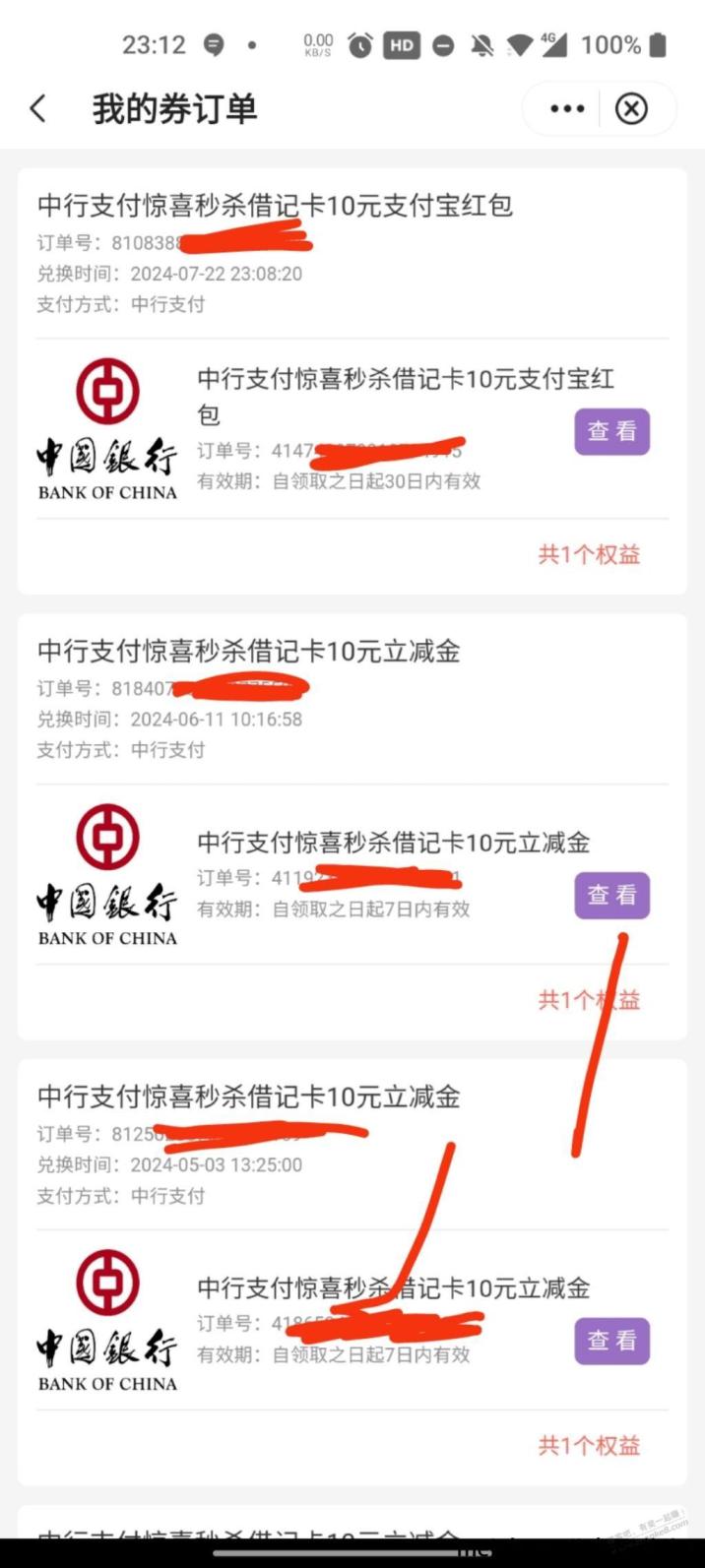705x1568 pixels.
Task: Tap 查看 on the 2024-06-11 立减金 order
Action: click(612, 895)
